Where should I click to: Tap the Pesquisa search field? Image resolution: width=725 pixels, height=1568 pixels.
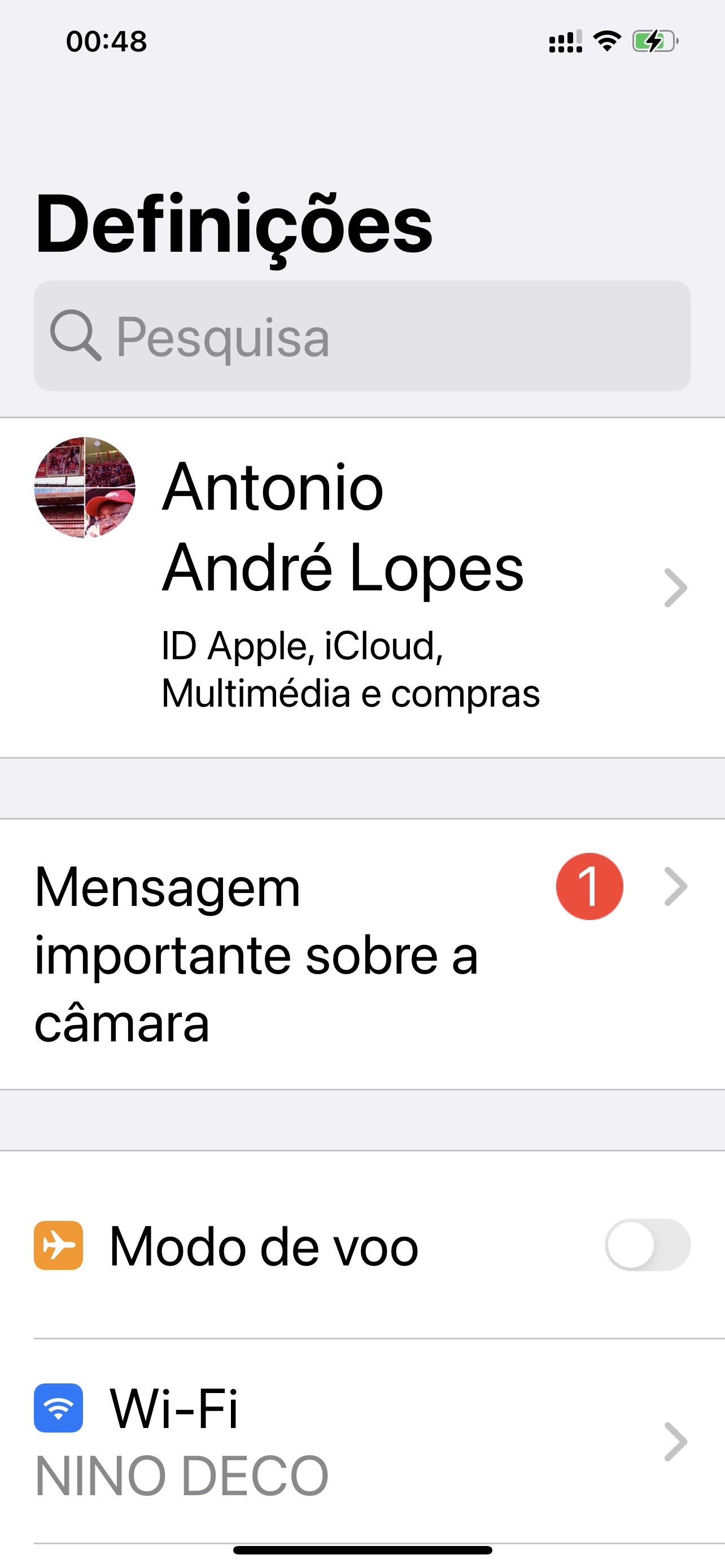click(362, 336)
